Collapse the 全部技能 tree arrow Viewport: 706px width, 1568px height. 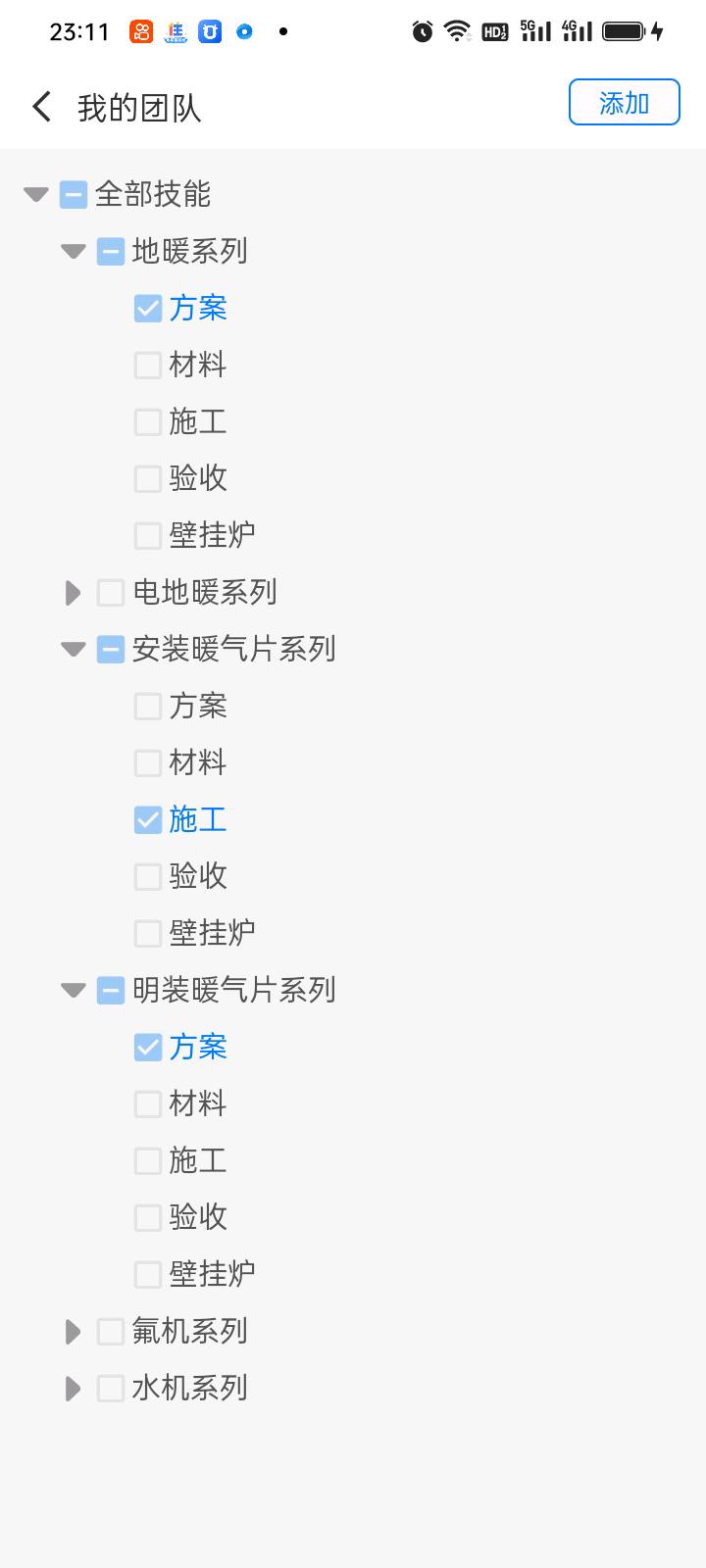(36, 194)
